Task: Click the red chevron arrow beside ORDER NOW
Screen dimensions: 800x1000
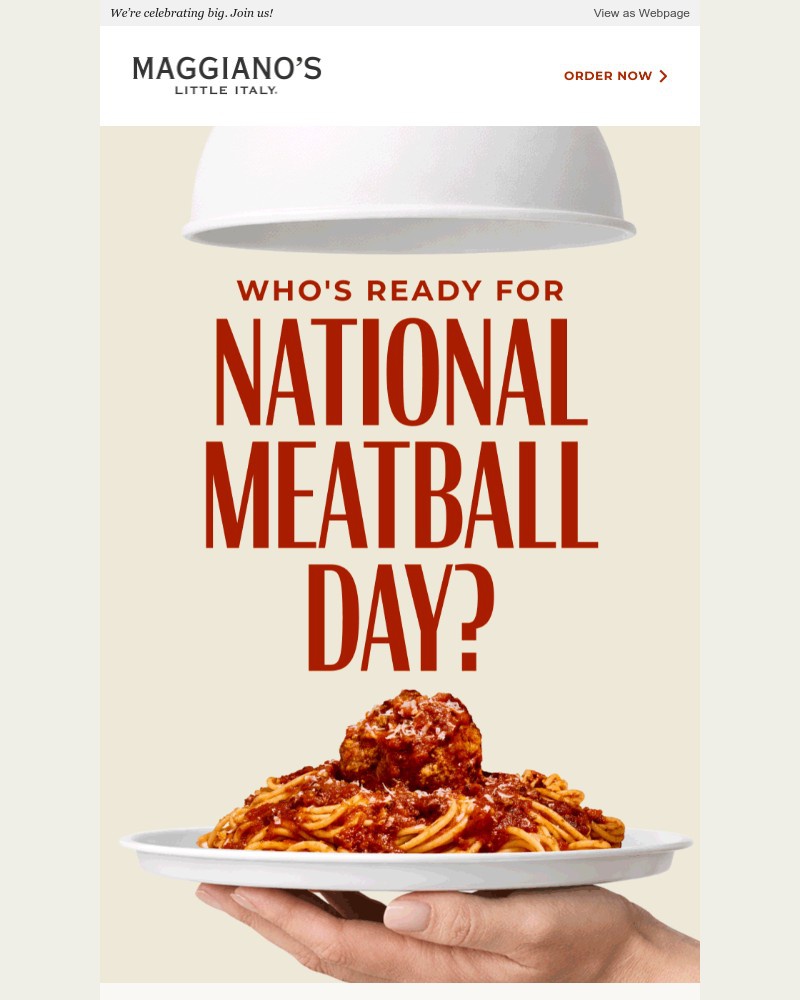Action: tap(663, 76)
